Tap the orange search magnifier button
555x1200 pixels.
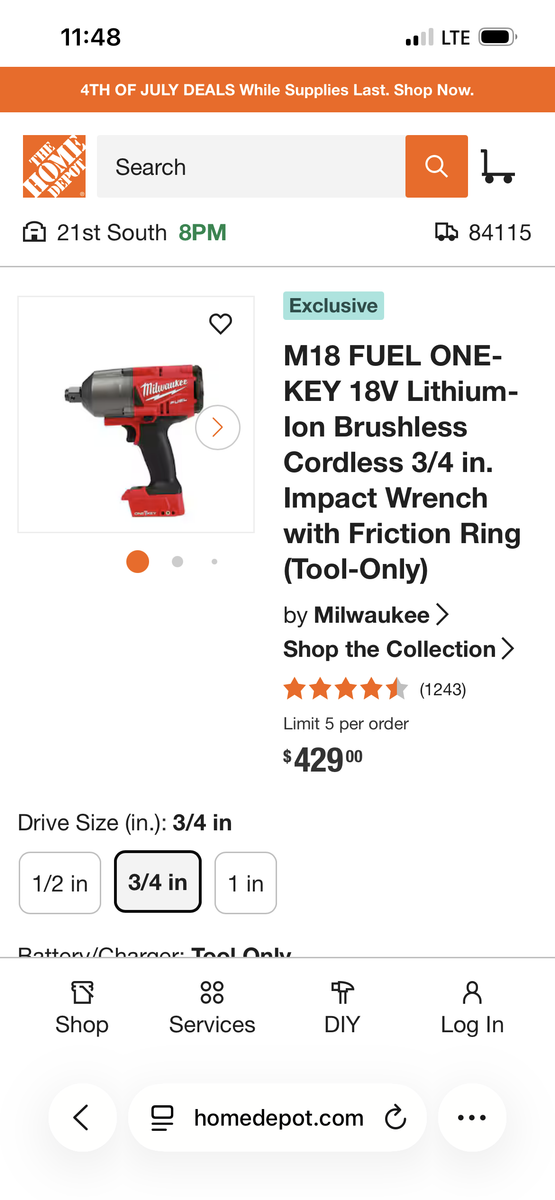coord(436,166)
